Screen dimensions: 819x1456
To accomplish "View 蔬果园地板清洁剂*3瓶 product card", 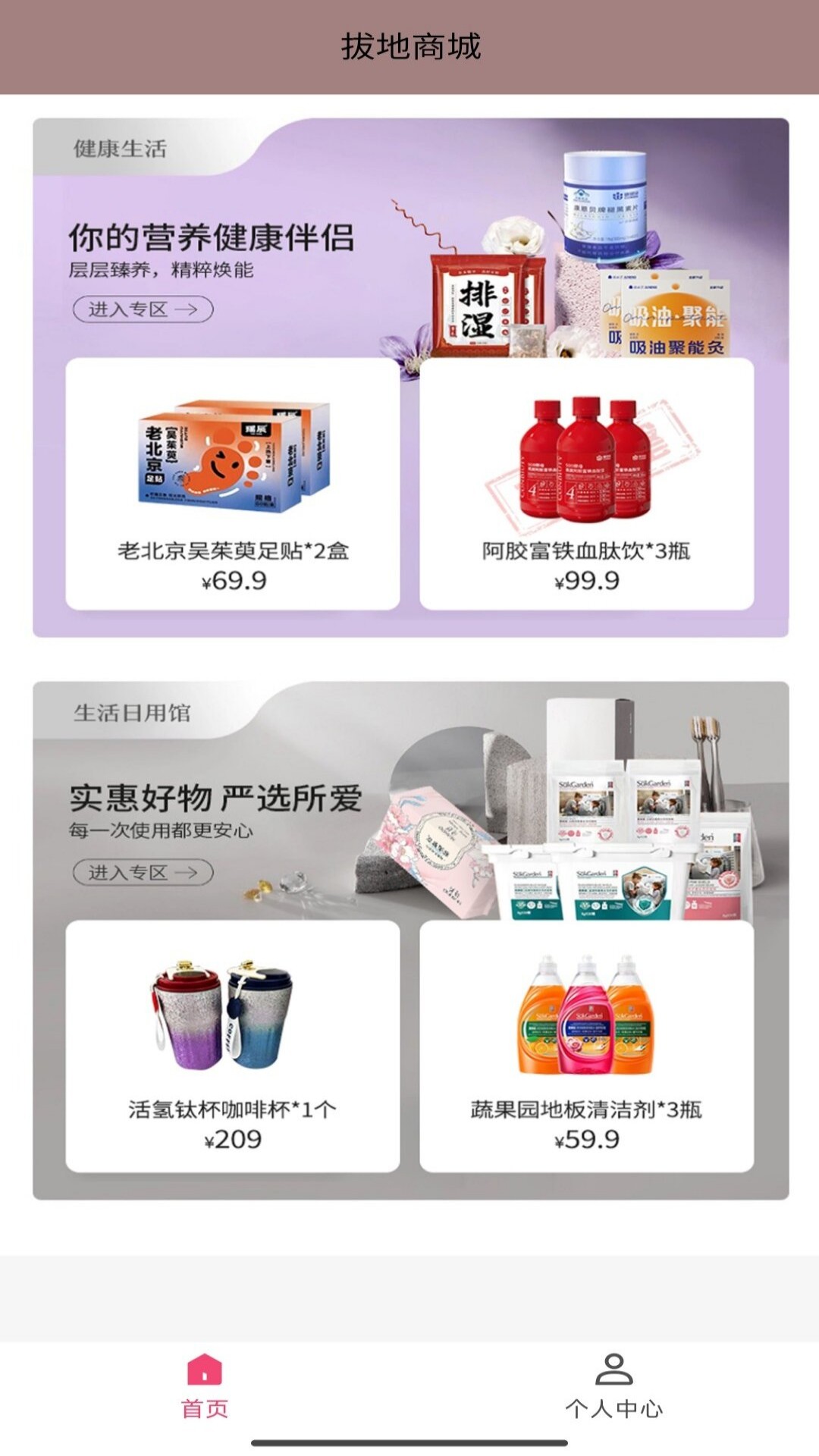I will pos(586,1046).
